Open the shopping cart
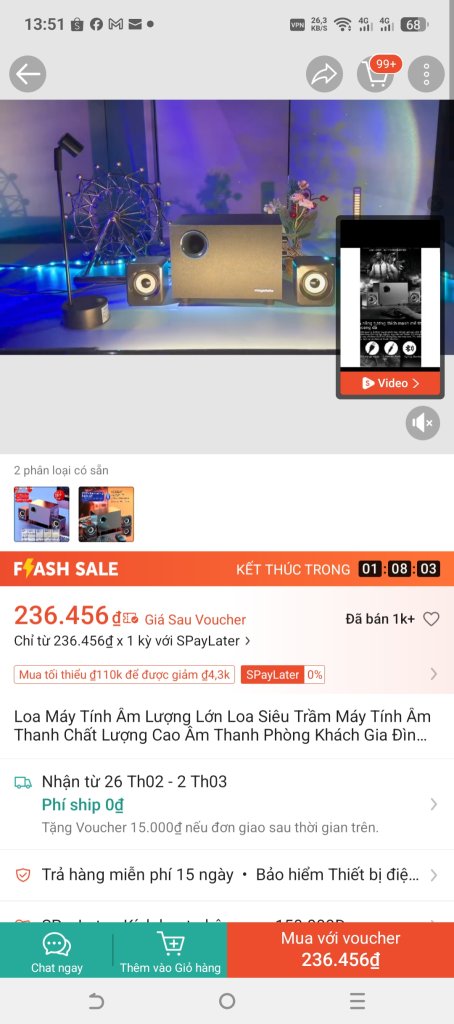Viewport: 454px width, 1024px height. point(377,74)
